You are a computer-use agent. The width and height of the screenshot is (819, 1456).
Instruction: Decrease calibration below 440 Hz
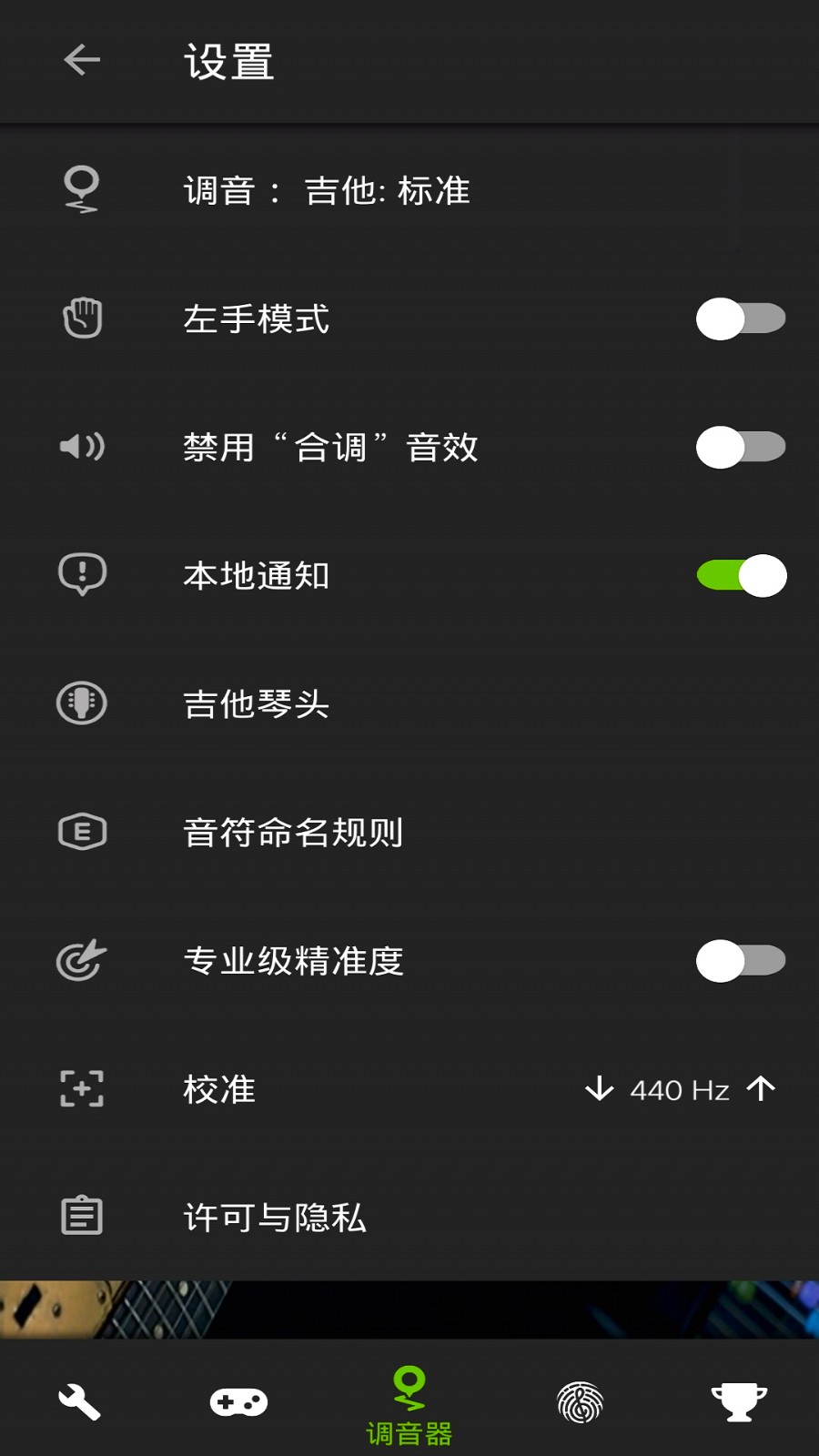coord(600,1089)
